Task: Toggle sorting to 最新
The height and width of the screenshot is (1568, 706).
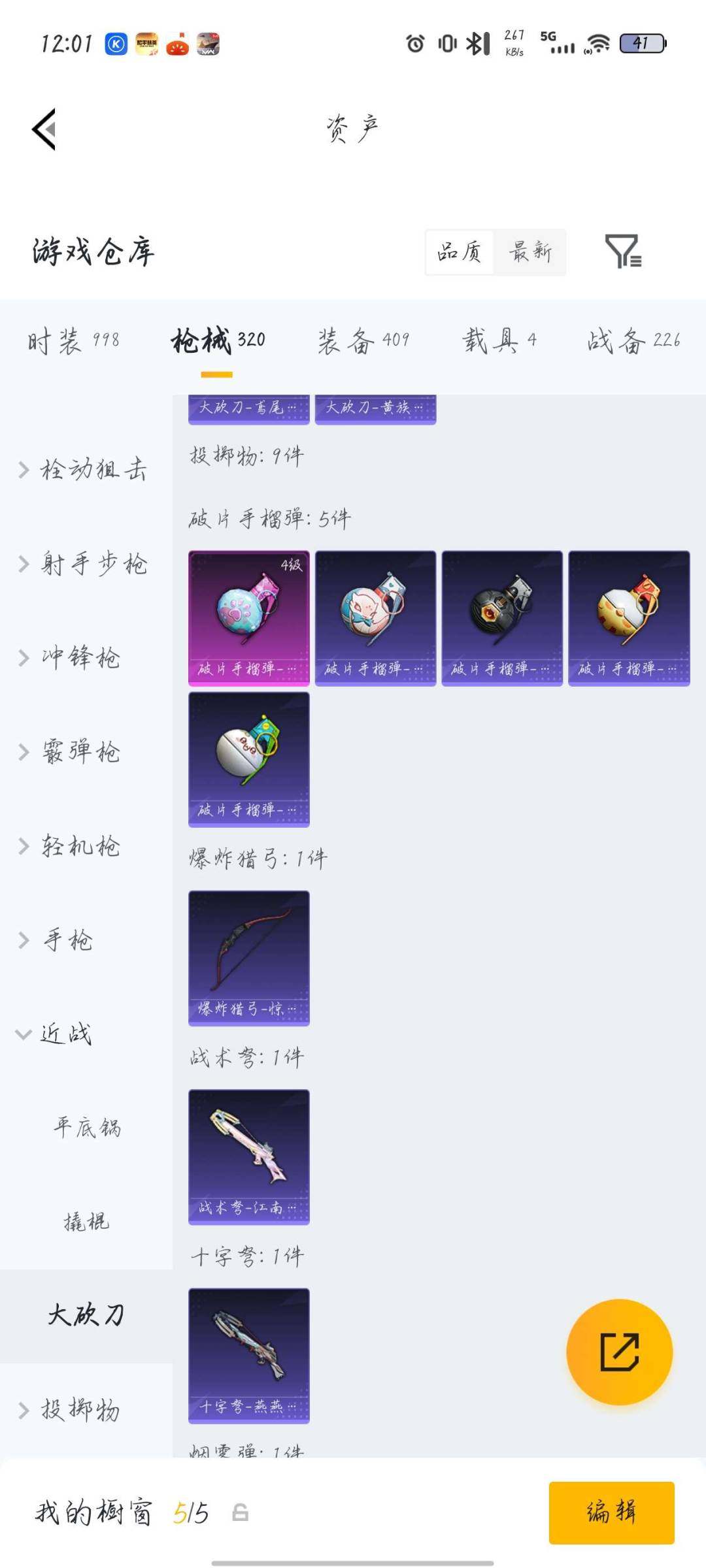Action: click(x=529, y=252)
